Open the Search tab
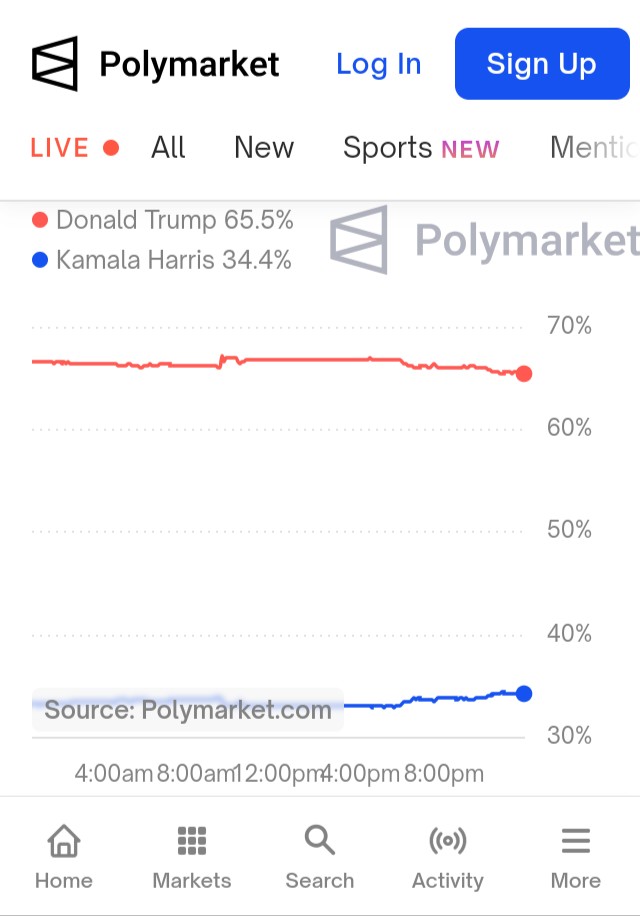The height and width of the screenshot is (916, 640). click(x=320, y=857)
